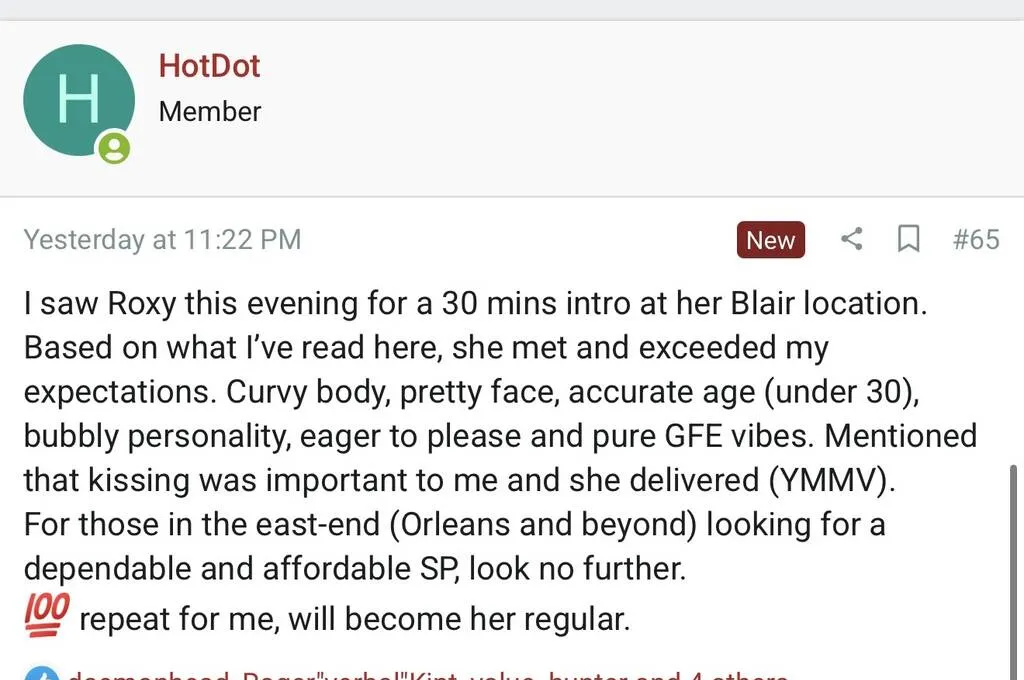Screen dimensions: 1024x680
Task: Open the #65 post permalink
Action: 975,240
